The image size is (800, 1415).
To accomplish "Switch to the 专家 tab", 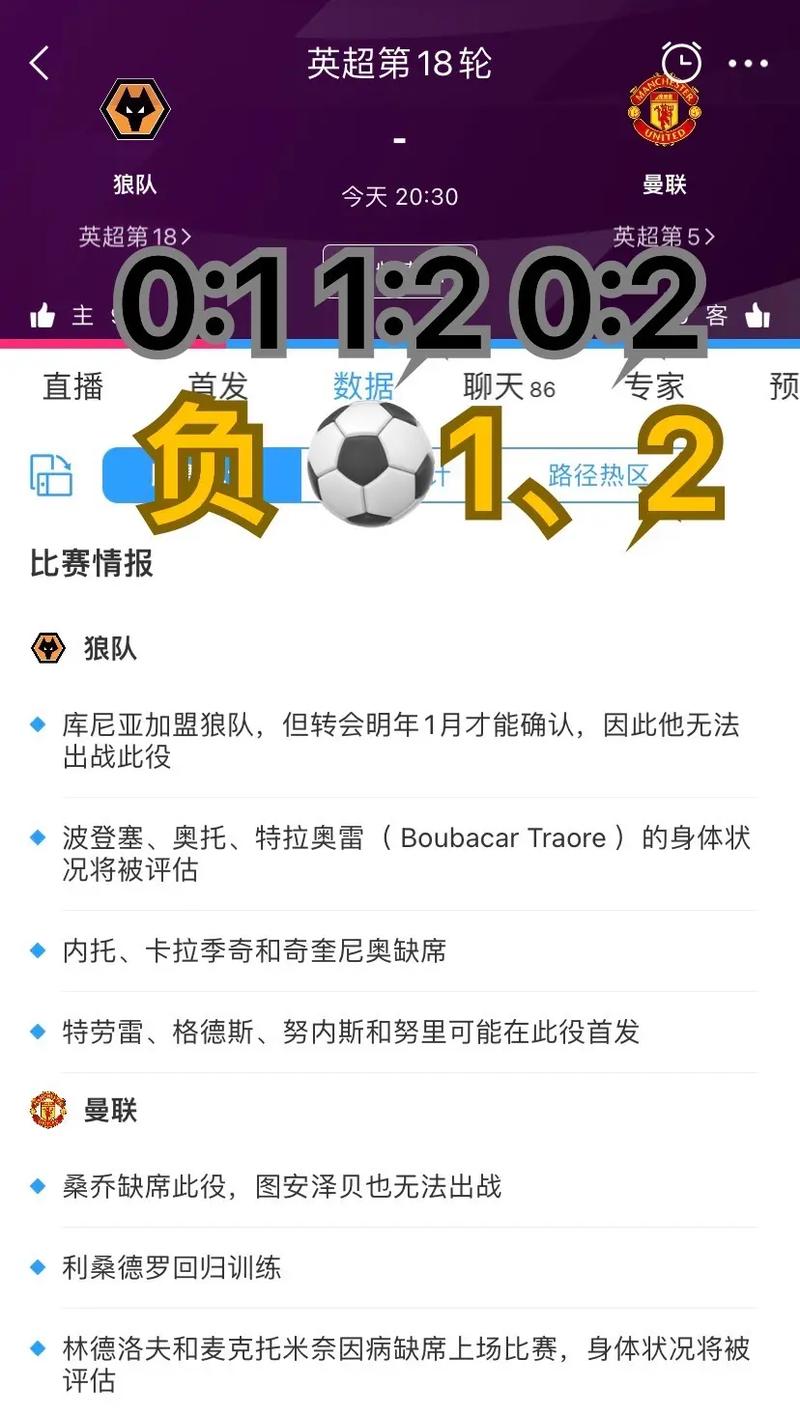I will pyautogui.click(x=655, y=386).
